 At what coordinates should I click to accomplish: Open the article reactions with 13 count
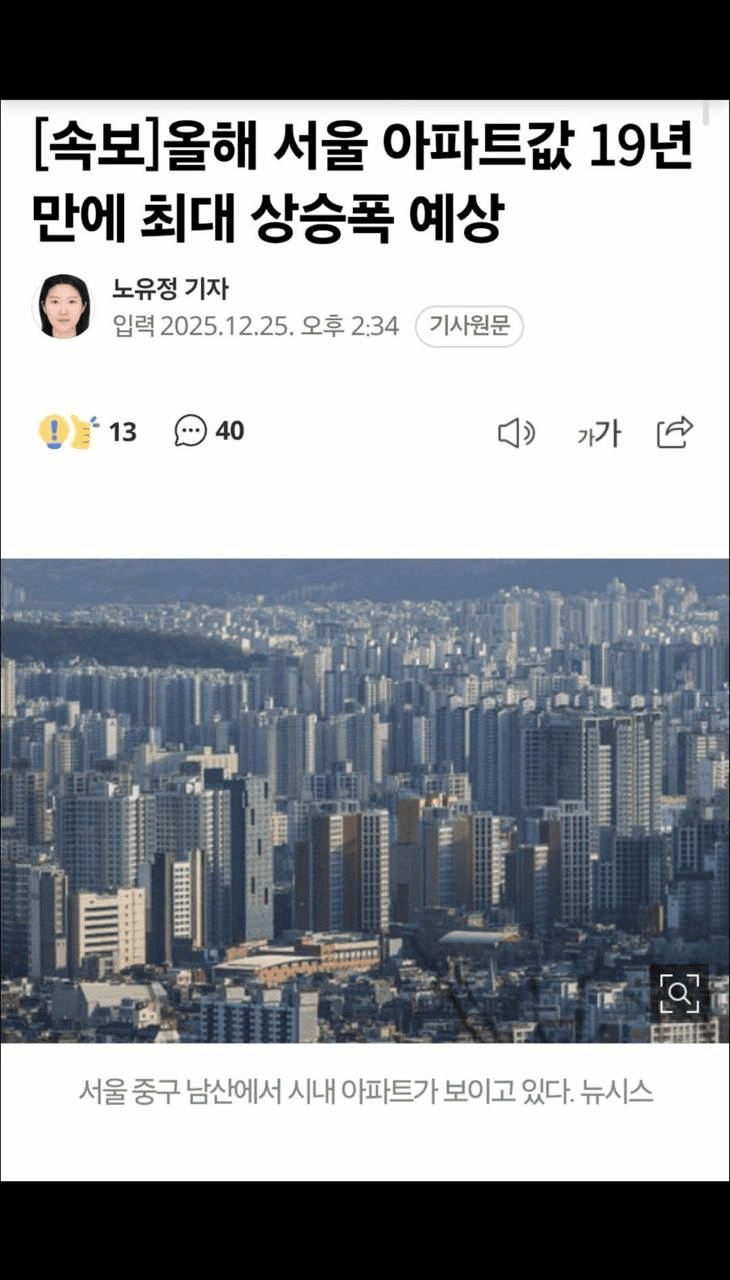(x=87, y=432)
